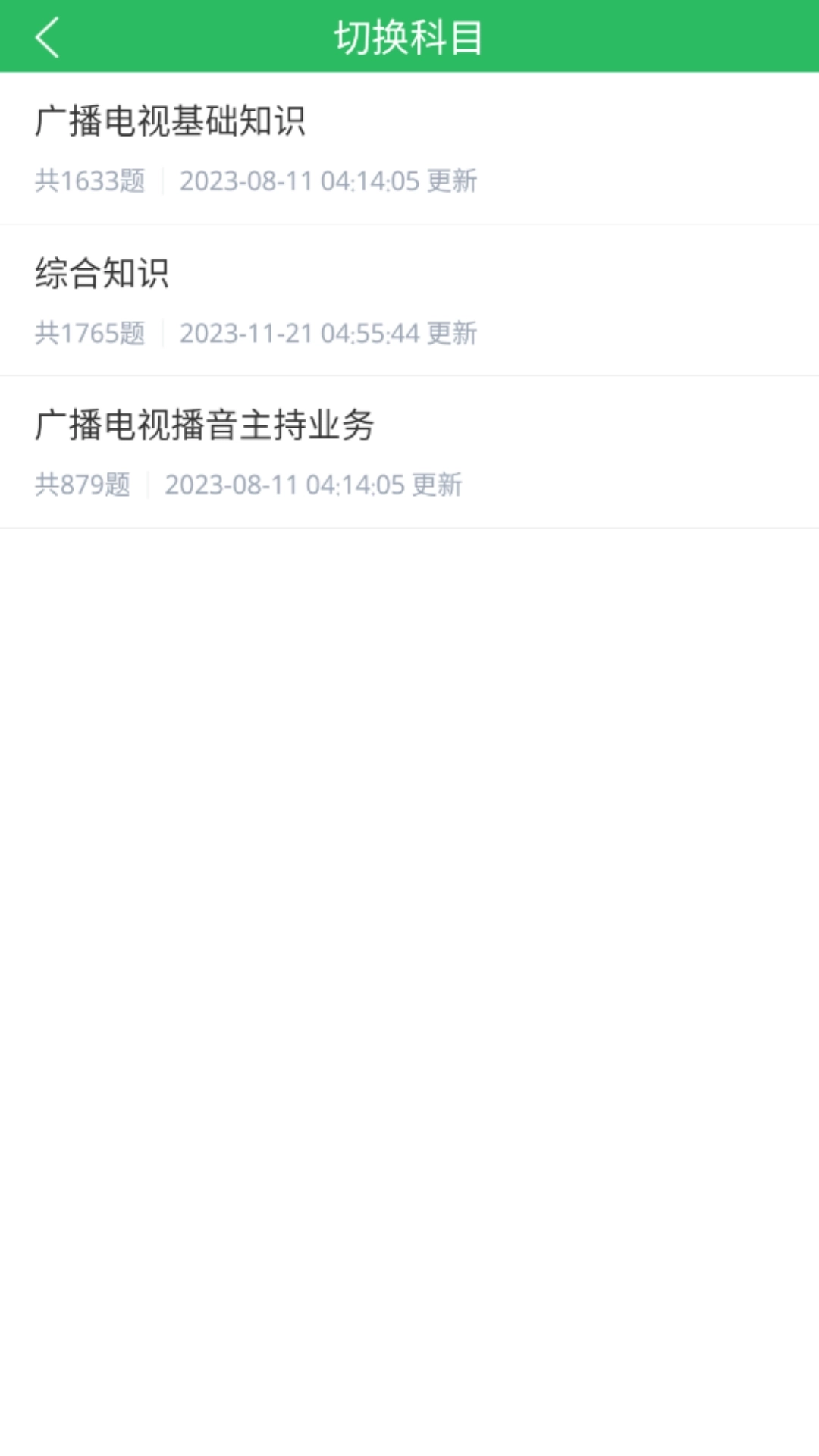Tap the 切换科目 title text
This screenshot has height=1456, width=819.
pos(409,36)
